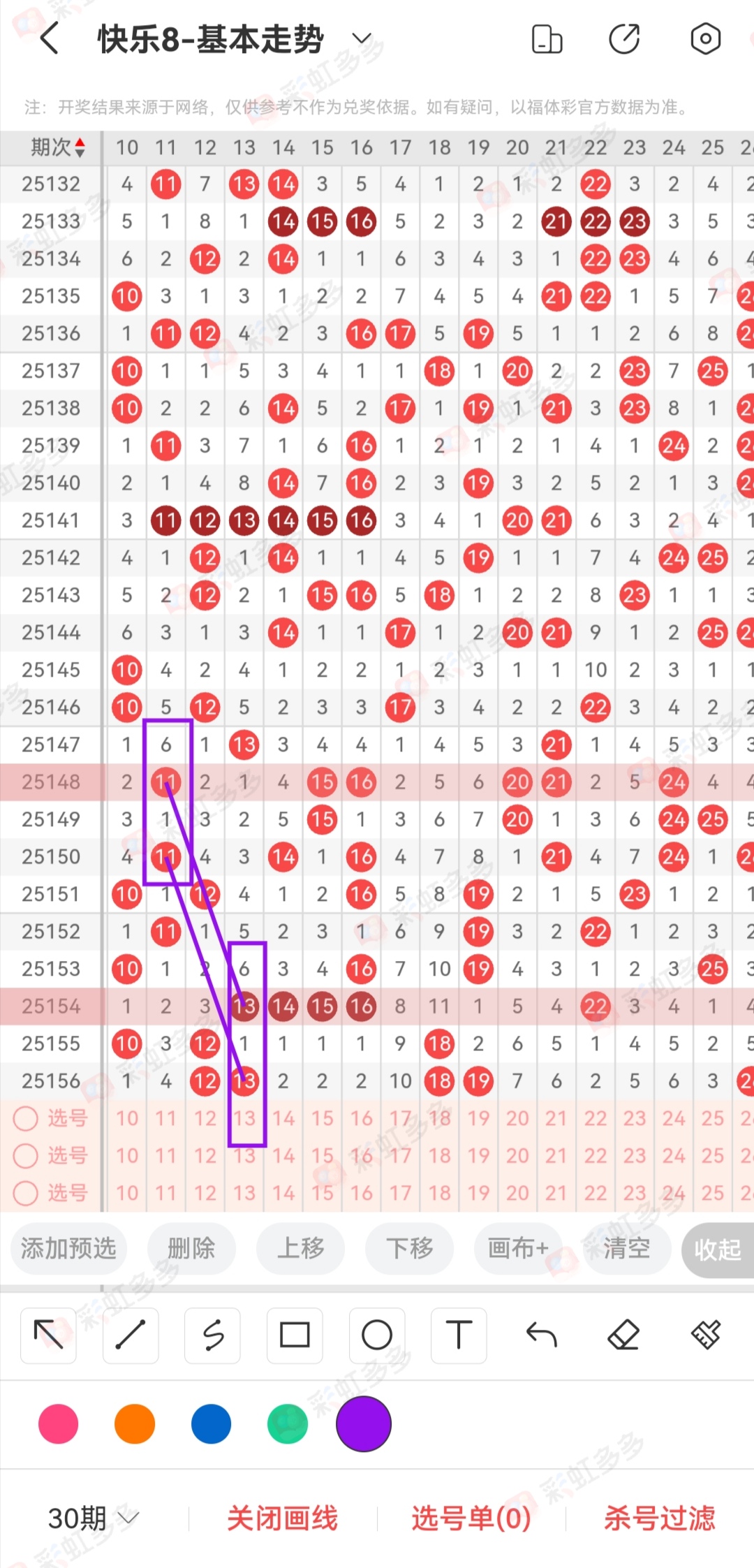Screen dimensions: 754x1568
Task: Undo the last drawing stroke
Action: point(541,1335)
